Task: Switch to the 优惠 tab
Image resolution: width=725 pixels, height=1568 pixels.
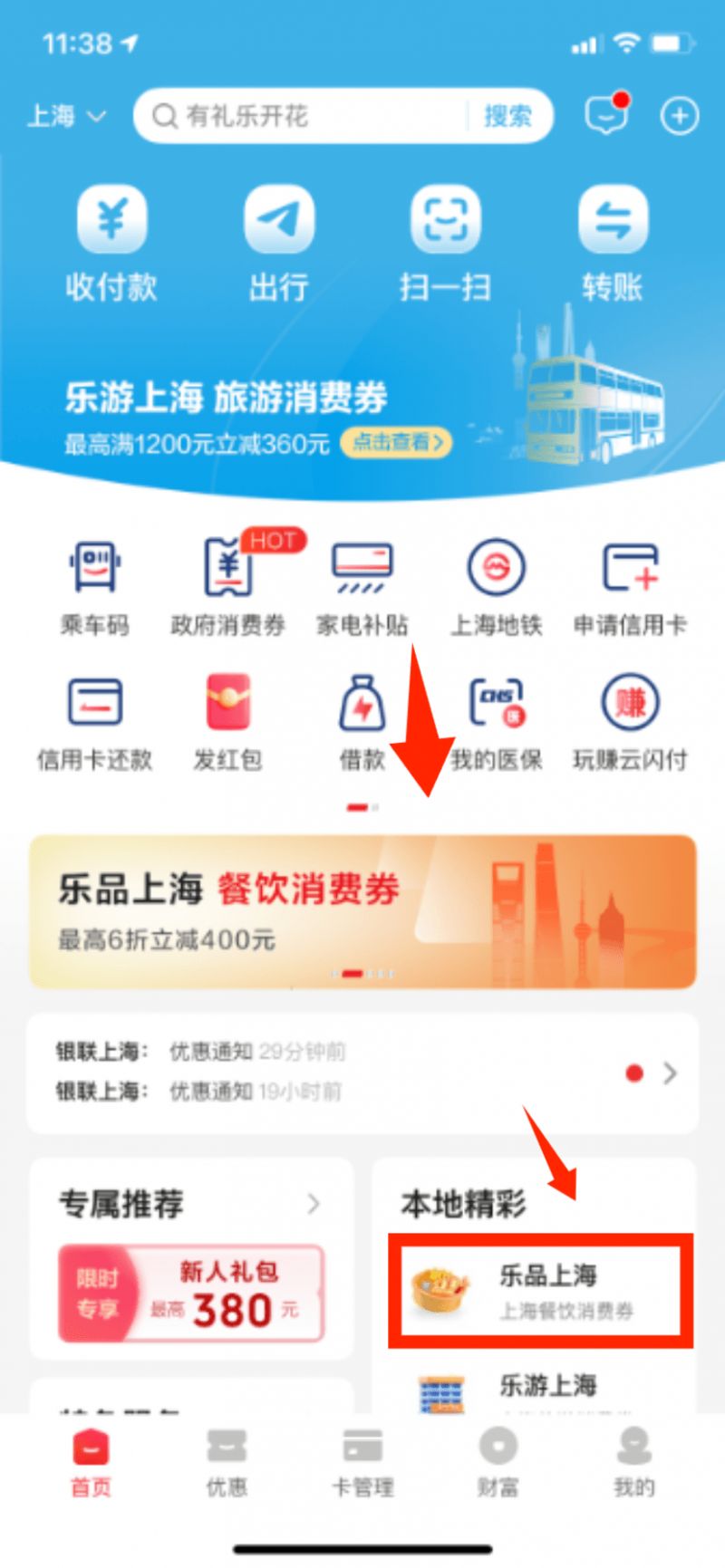Action: point(227,1462)
